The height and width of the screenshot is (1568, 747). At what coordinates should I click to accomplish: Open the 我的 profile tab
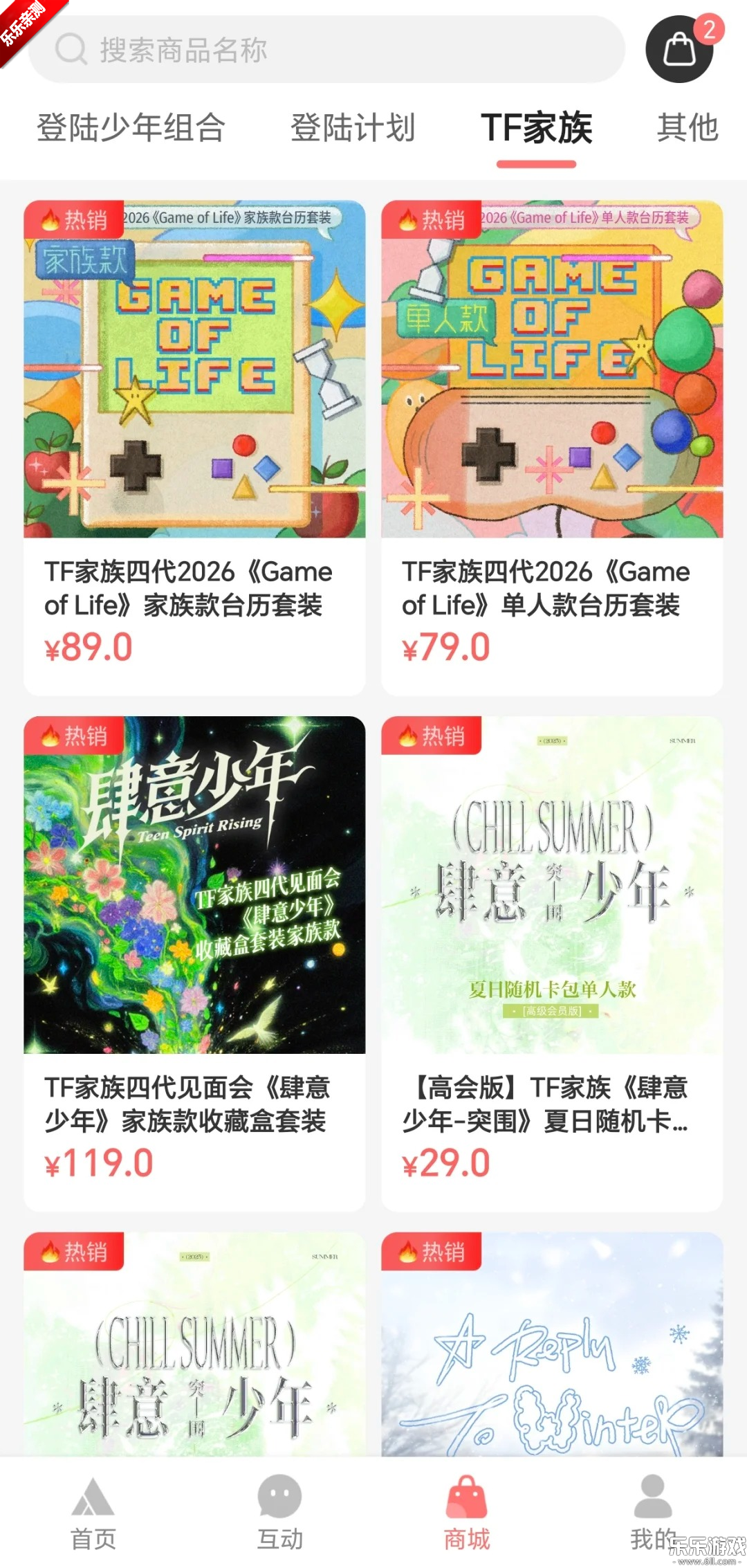point(653,1515)
